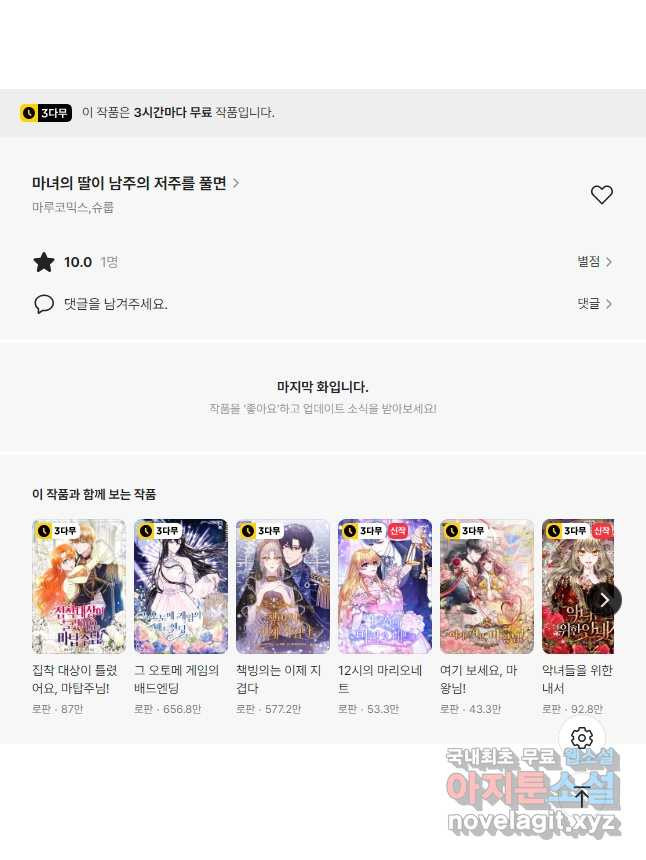The height and width of the screenshot is (860, 646).
Task: Like this work with the heart icon
Action: (601, 195)
